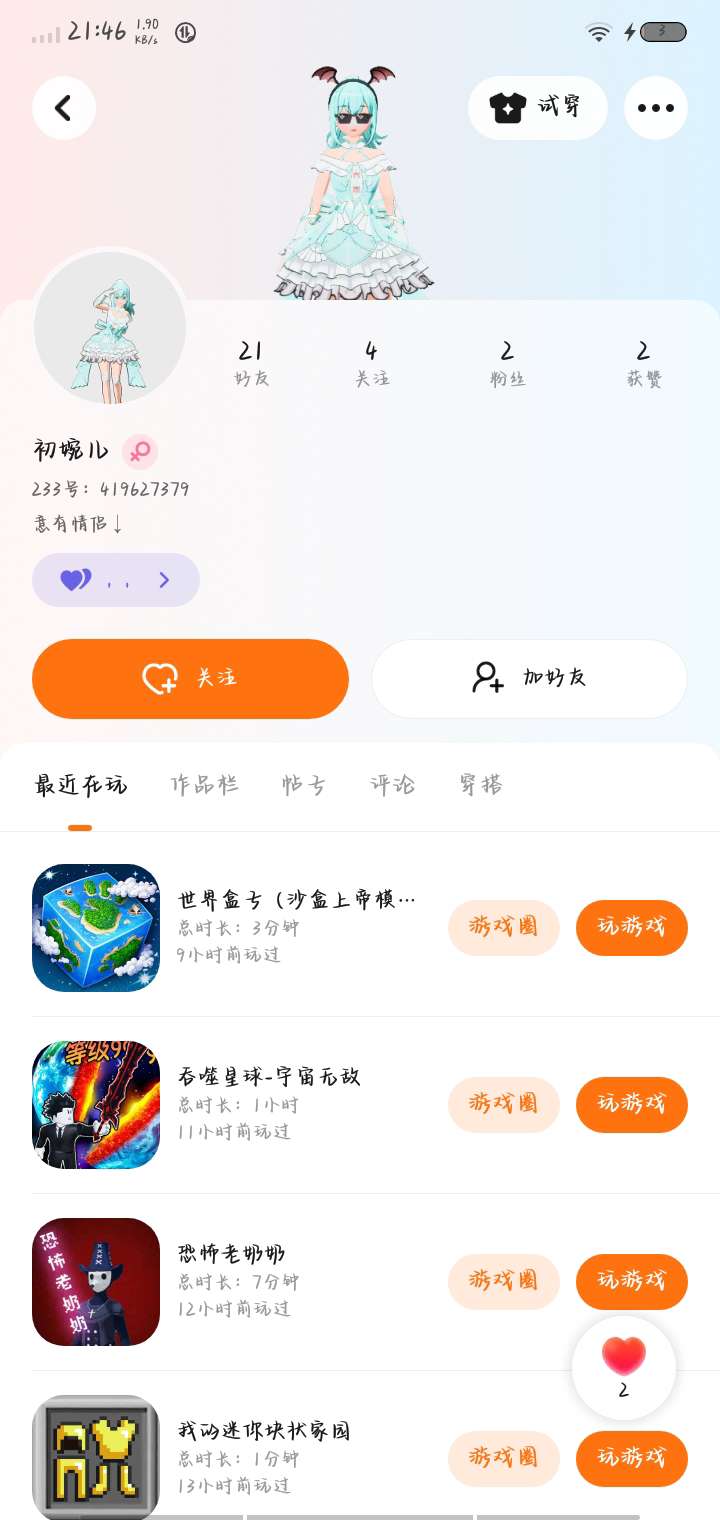Play 吞噬星球-宇宙无敌 game

(631, 1104)
